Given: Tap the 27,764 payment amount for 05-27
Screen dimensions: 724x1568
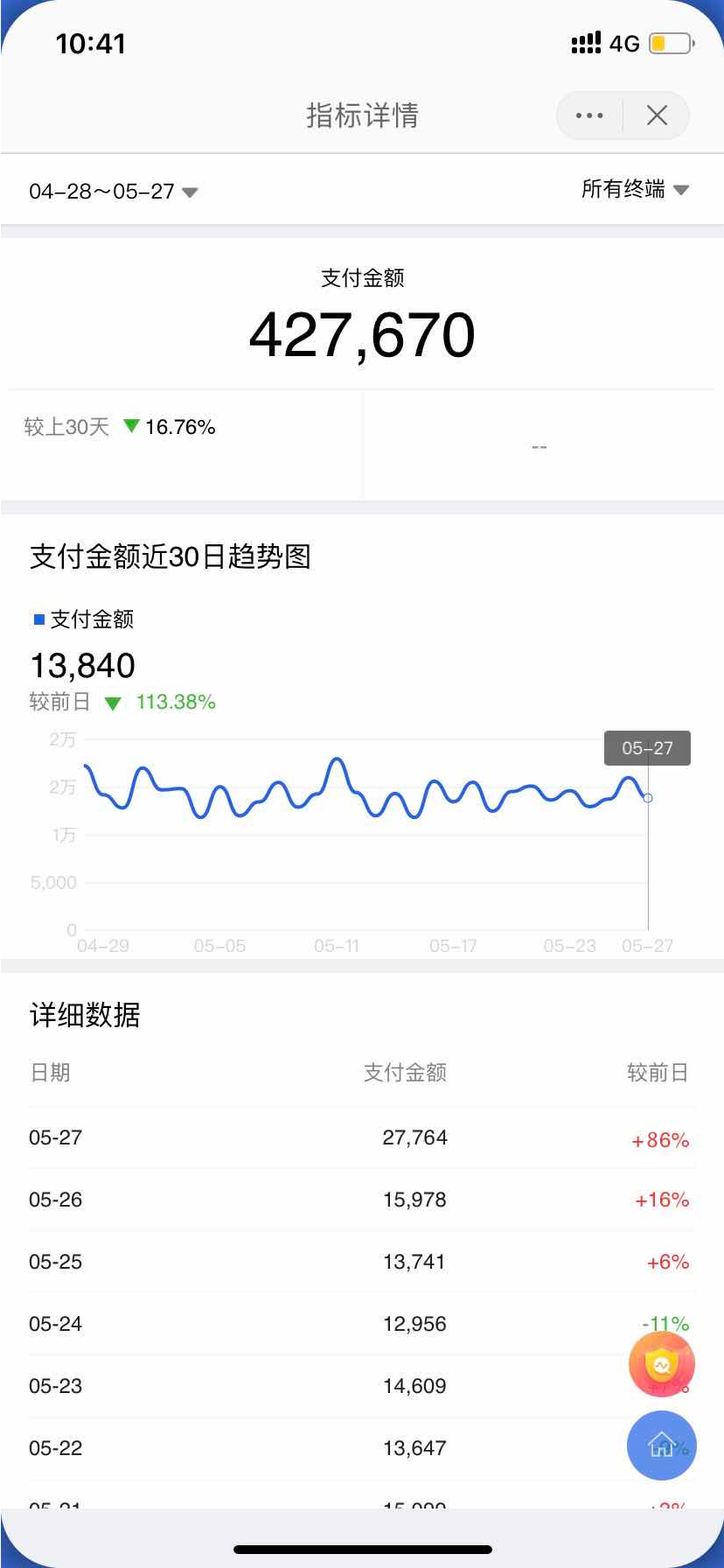Looking at the screenshot, I should tap(417, 1138).
